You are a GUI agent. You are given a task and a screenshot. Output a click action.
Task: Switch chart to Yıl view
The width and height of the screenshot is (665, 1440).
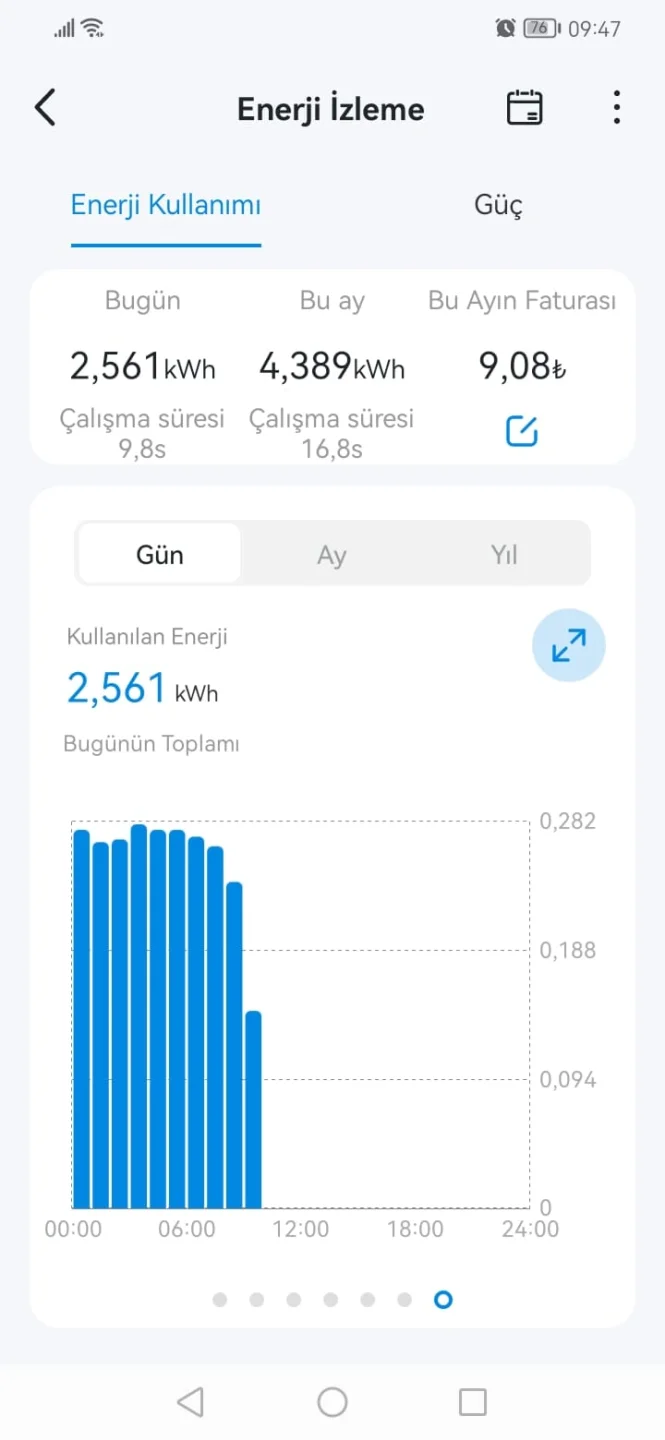tap(504, 554)
